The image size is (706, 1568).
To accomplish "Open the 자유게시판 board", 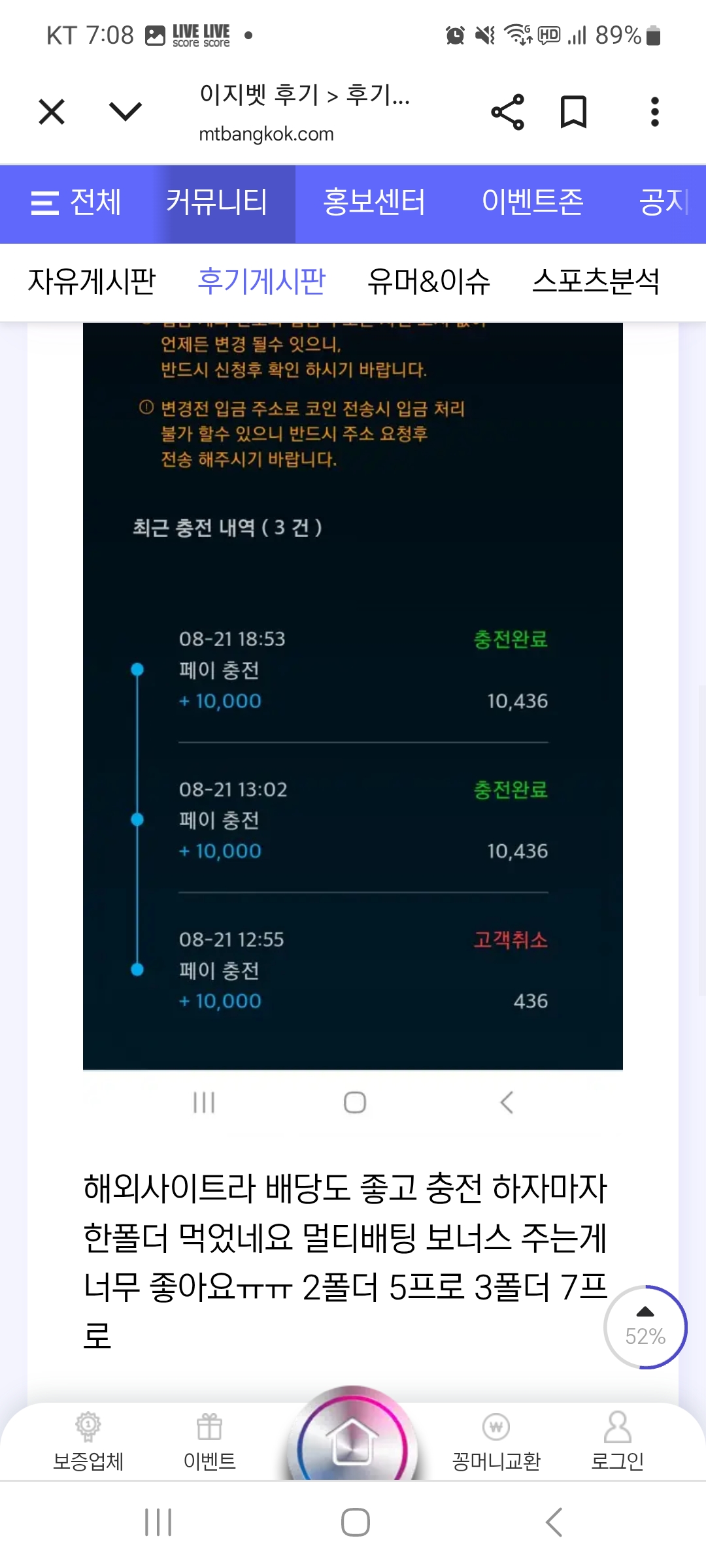I will [92, 282].
